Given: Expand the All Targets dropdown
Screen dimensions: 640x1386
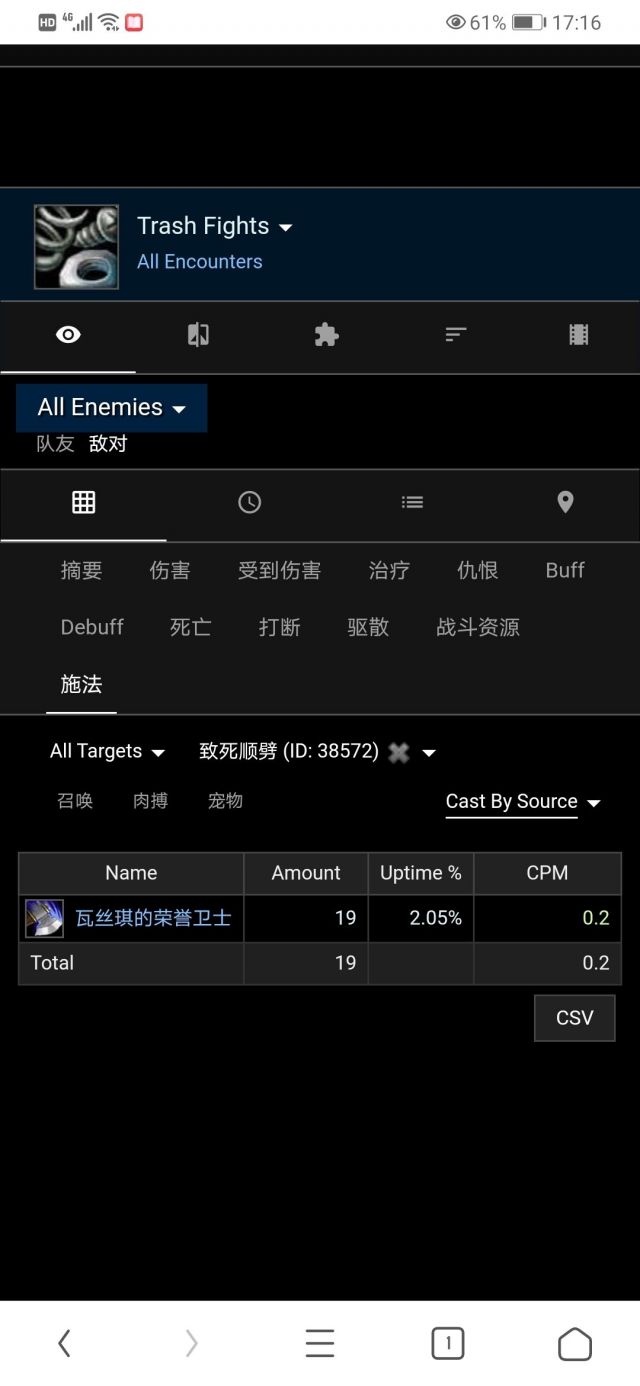Looking at the screenshot, I should (x=107, y=751).
